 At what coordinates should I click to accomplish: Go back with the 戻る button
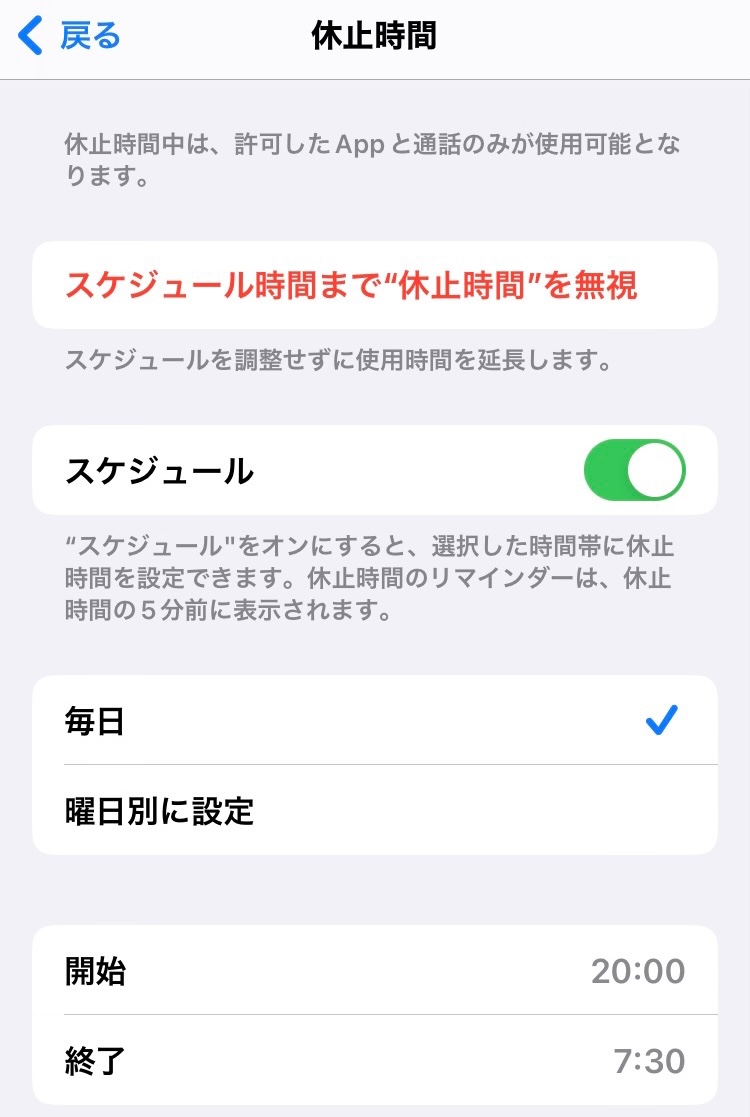click(x=70, y=37)
